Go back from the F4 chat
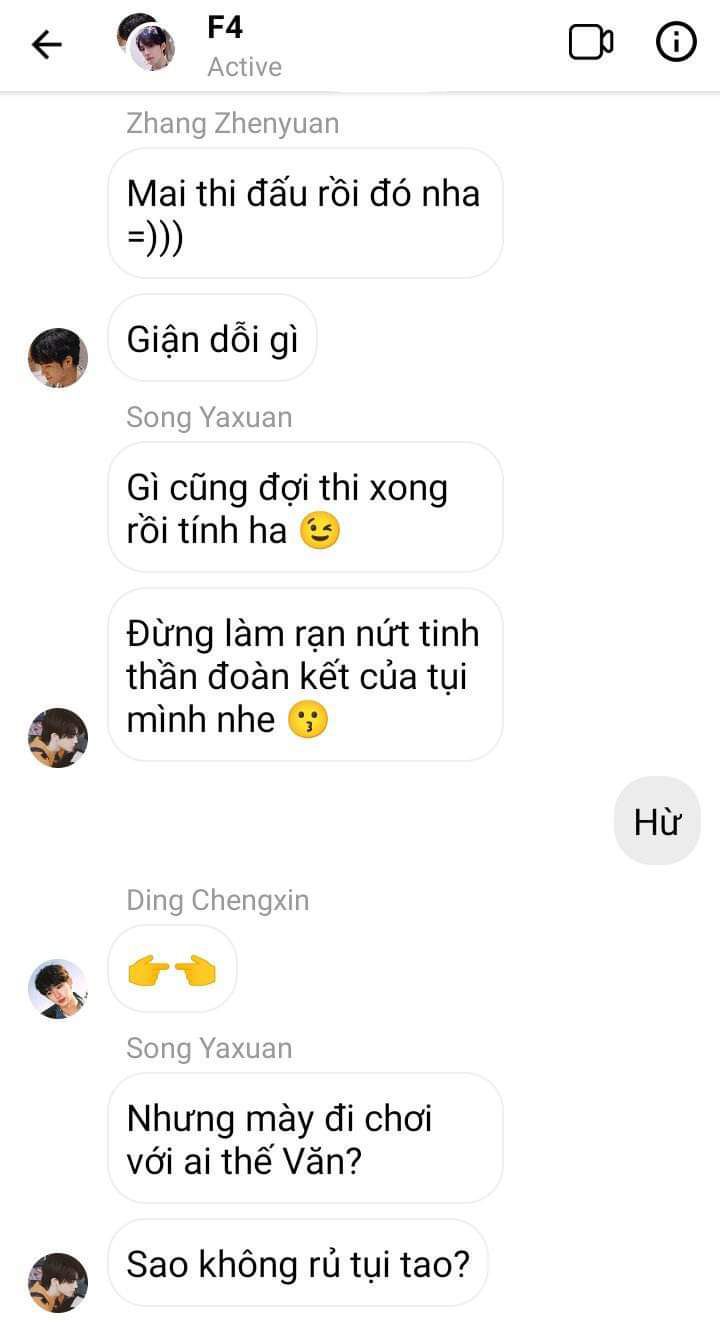Image resolution: width=720 pixels, height=1322 pixels. pos(46,44)
